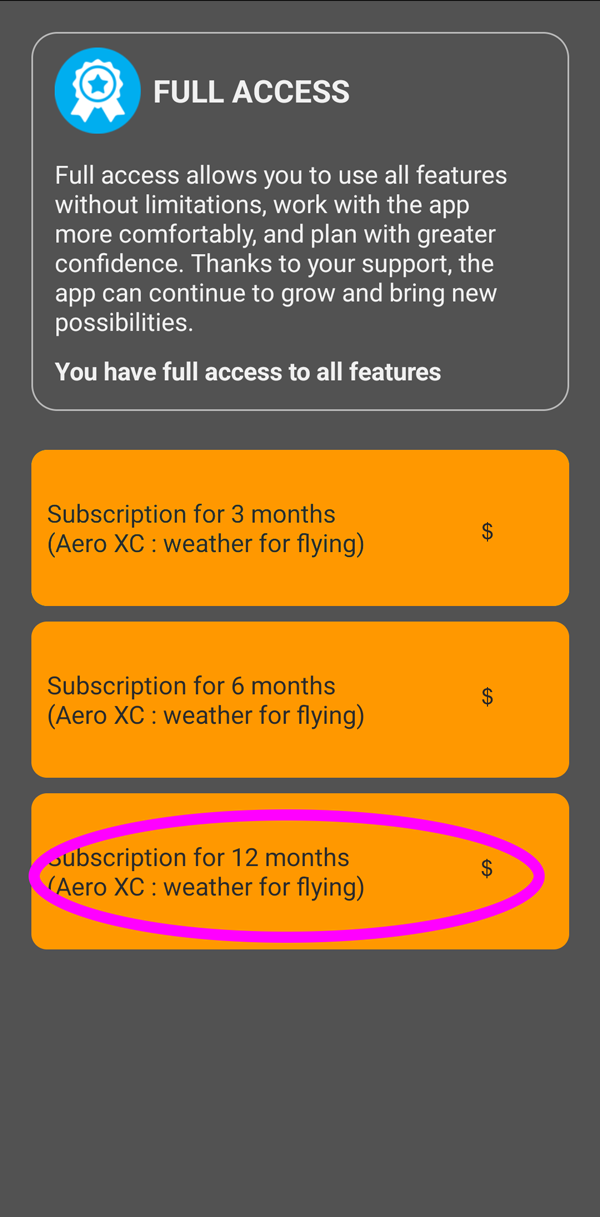Choose the 3 months subscription
Viewport: 600px width, 1217px height.
(300, 528)
